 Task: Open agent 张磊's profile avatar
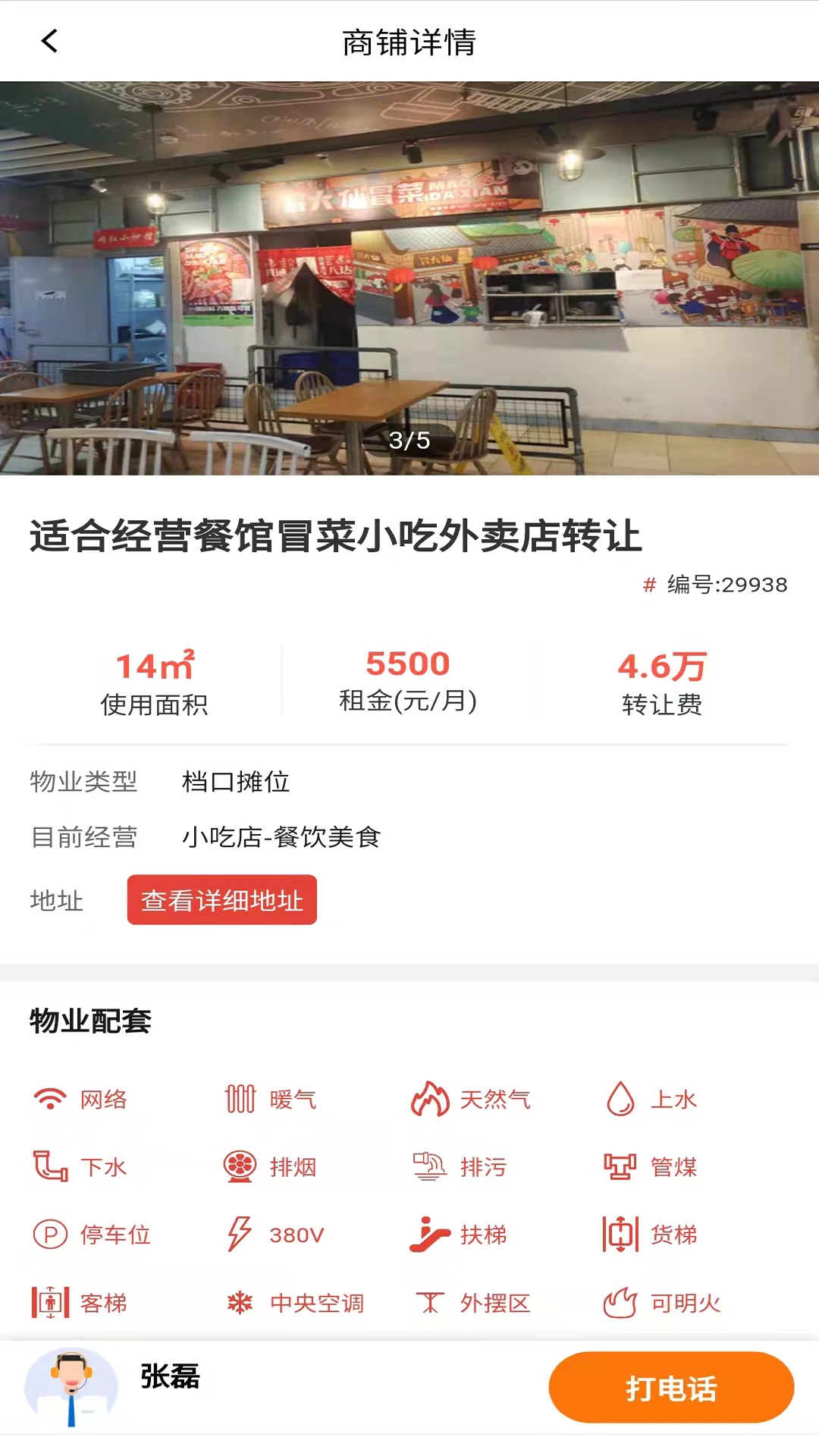tap(71, 1386)
